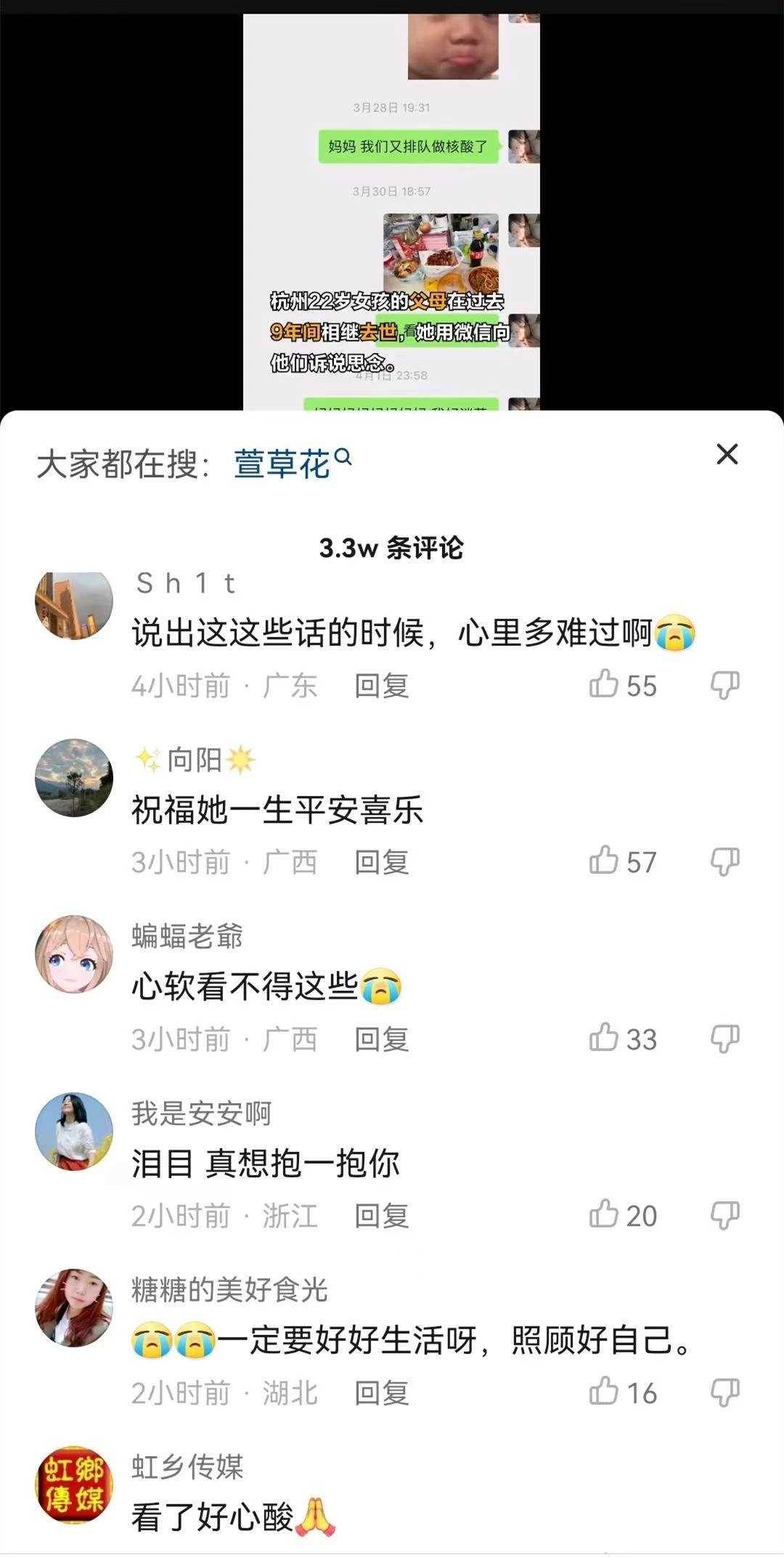Viewport: 784px width, 1557px height.
Task: Like 我是安安啊's comment
Action: [604, 1215]
